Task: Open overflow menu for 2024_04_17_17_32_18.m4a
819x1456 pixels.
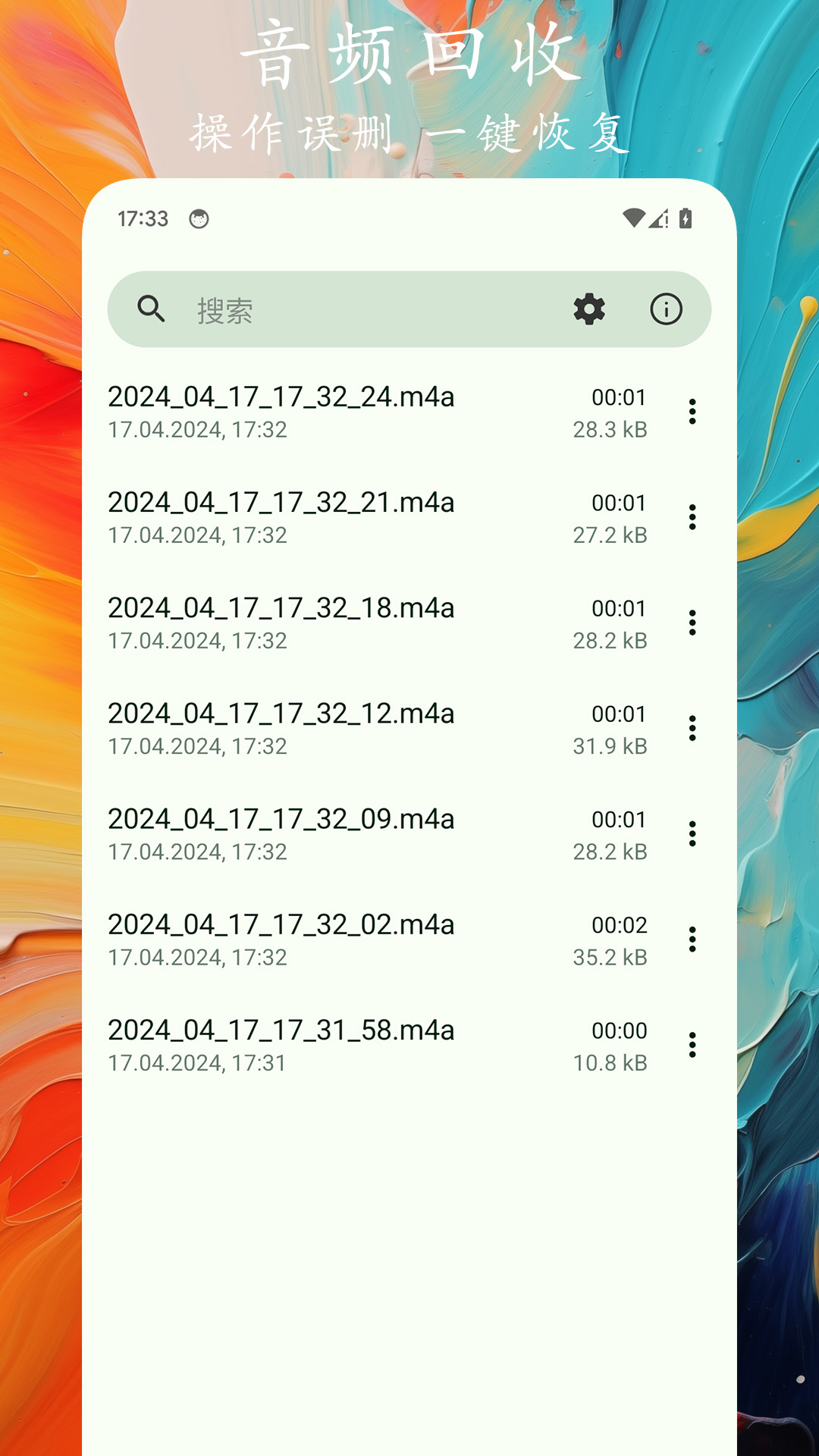Action: (x=692, y=623)
